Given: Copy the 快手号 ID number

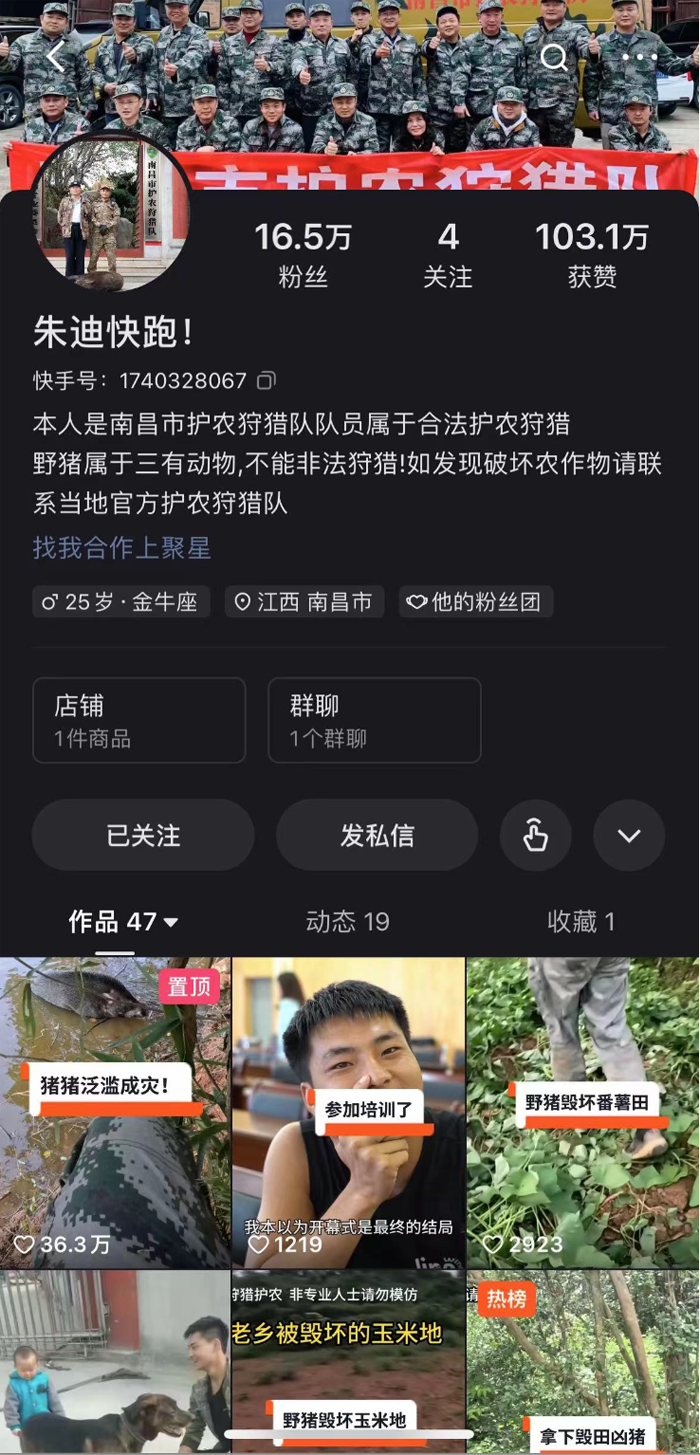Looking at the screenshot, I should [266, 381].
